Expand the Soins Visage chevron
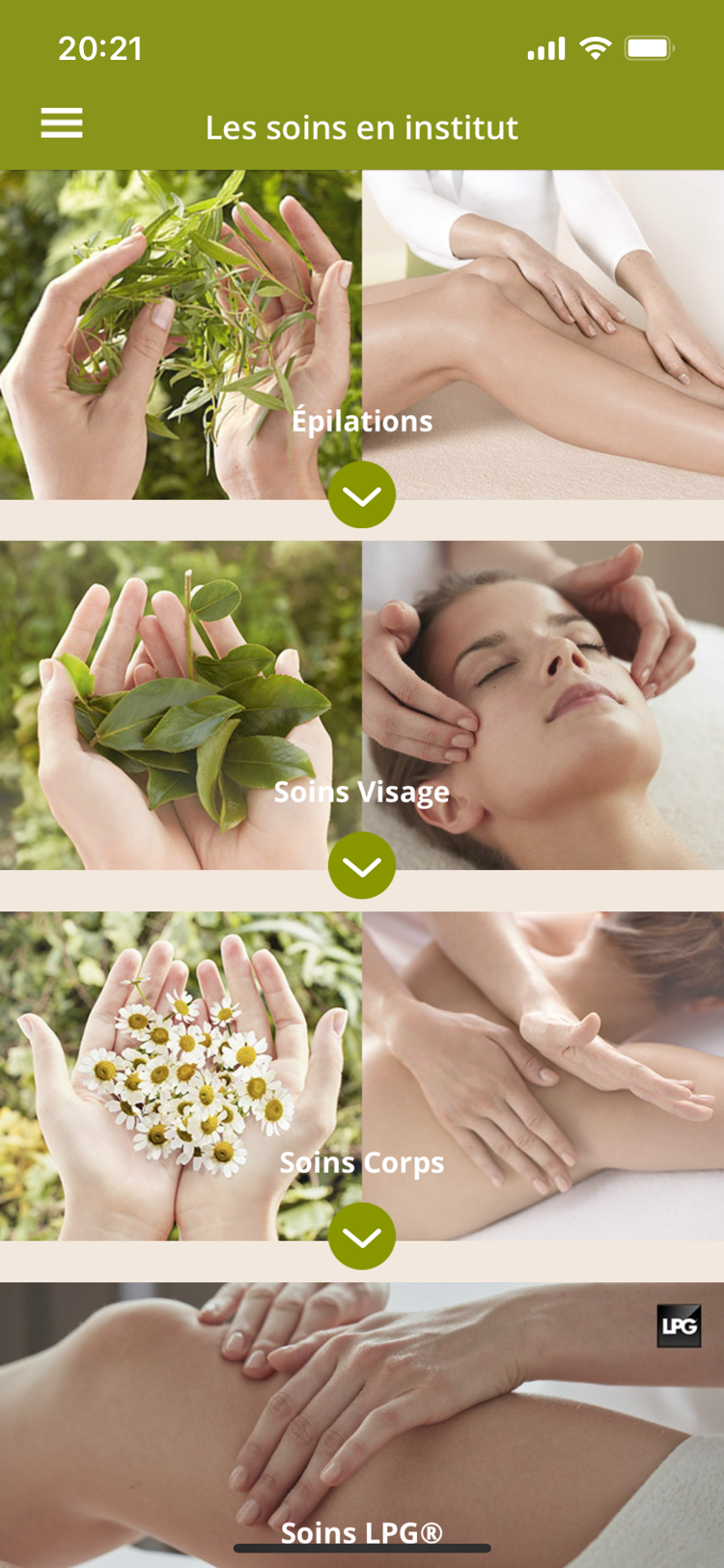Image resolution: width=724 pixels, height=1568 pixels. tap(362, 866)
